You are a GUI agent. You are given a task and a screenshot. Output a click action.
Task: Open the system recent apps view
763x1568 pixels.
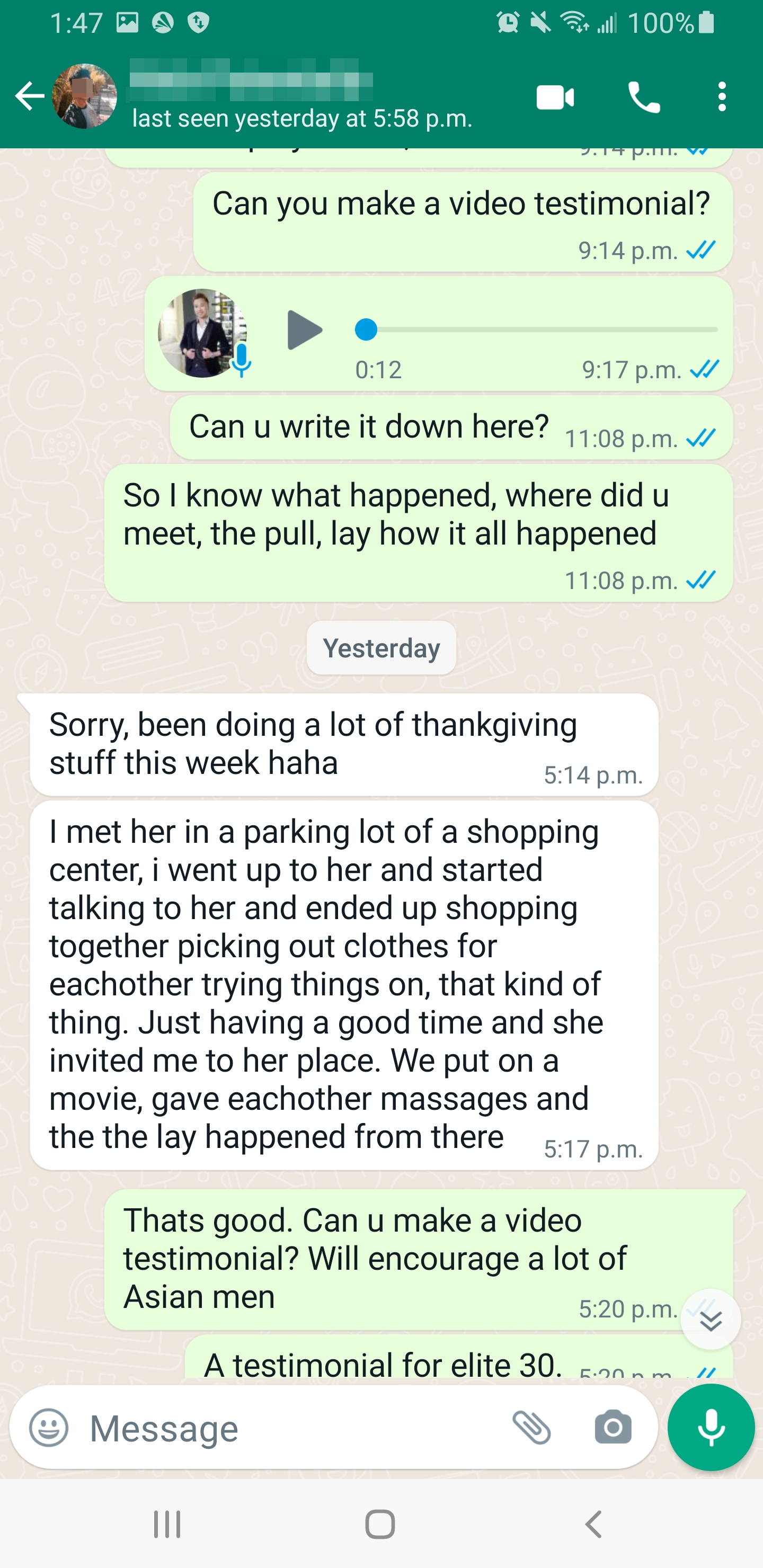[167, 1524]
